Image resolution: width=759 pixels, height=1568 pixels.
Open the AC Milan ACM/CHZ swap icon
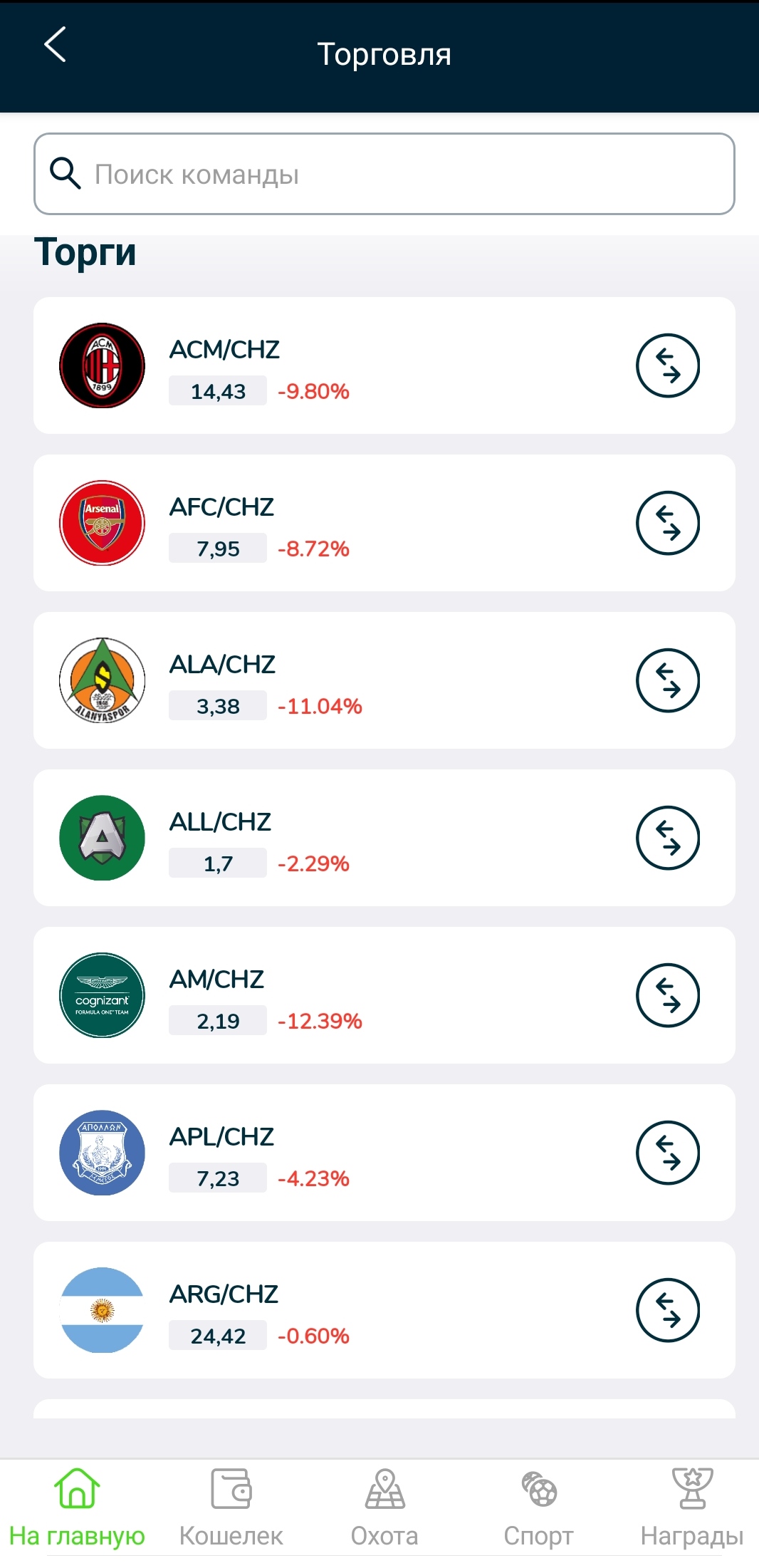(x=670, y=365)
